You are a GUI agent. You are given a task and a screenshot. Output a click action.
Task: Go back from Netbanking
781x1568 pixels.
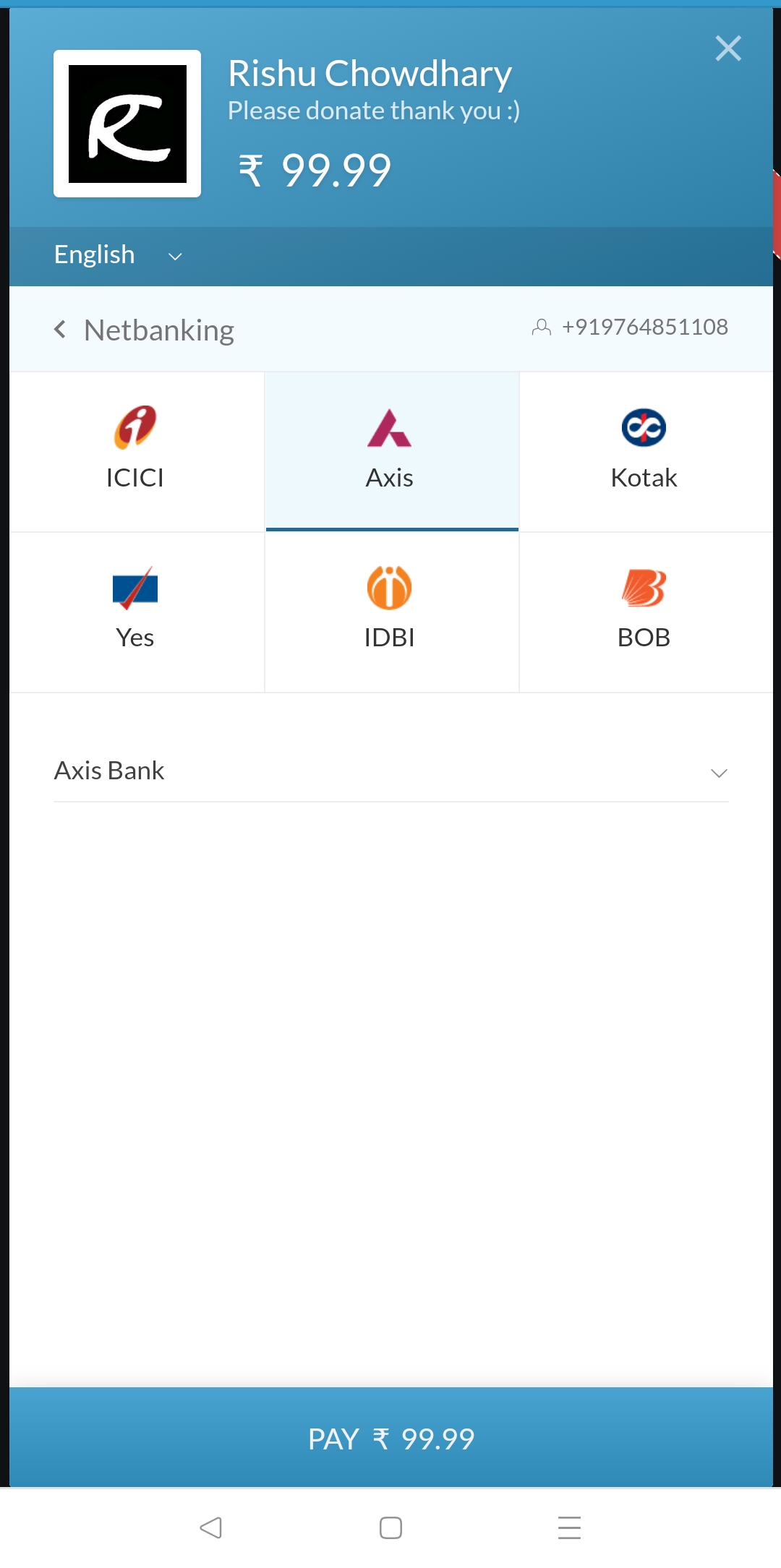click(60, 330)
